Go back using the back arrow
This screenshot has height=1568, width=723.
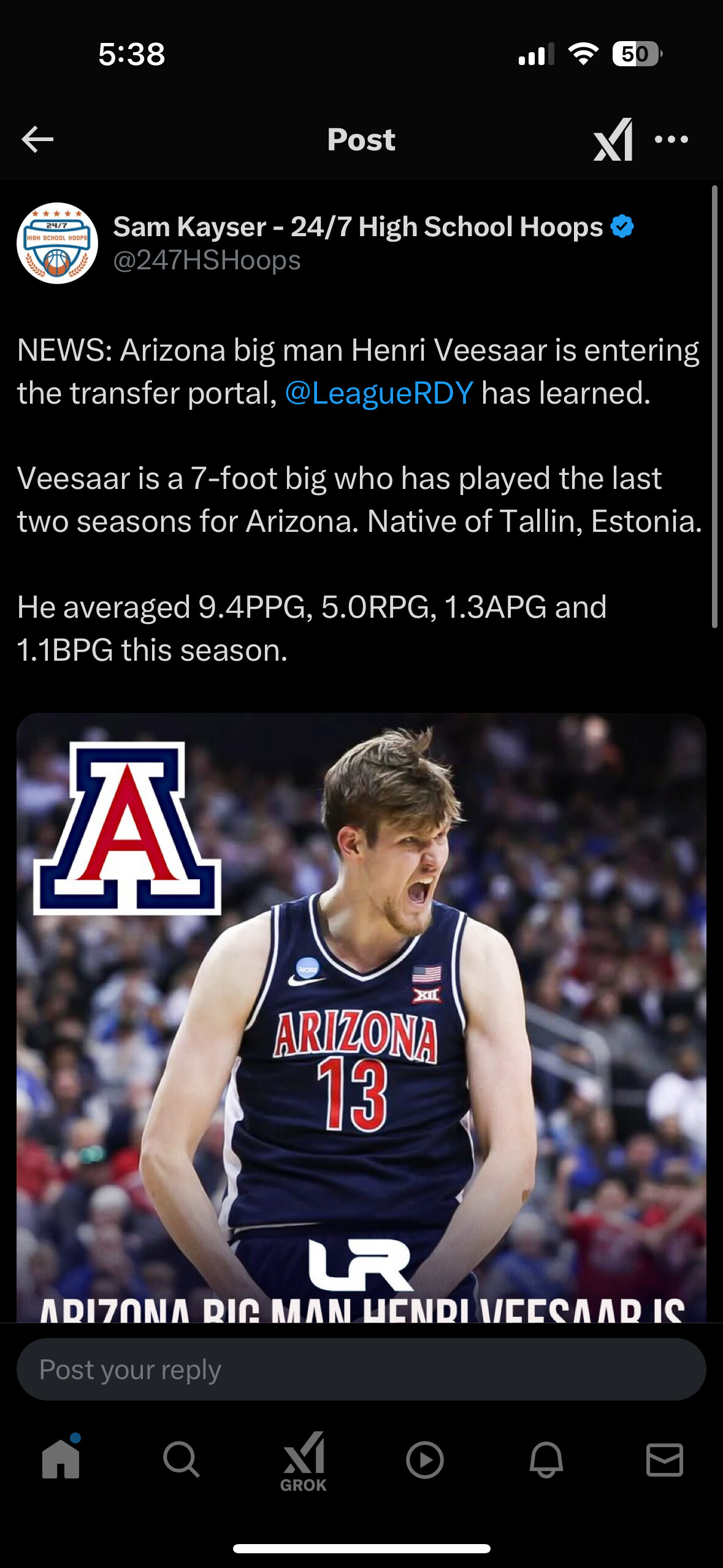click(x=37, y=139)
